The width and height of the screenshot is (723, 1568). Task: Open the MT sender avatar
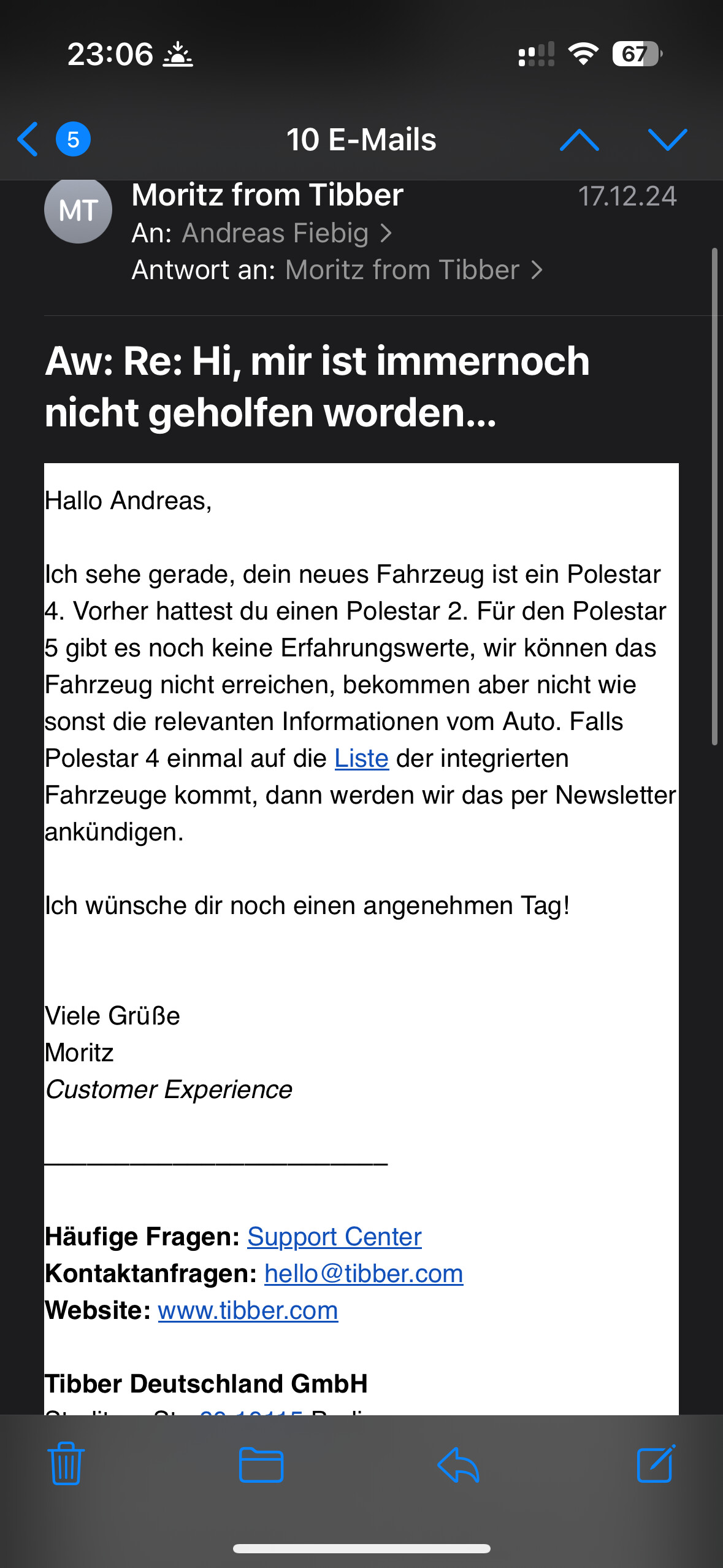[x=78, y=210]
